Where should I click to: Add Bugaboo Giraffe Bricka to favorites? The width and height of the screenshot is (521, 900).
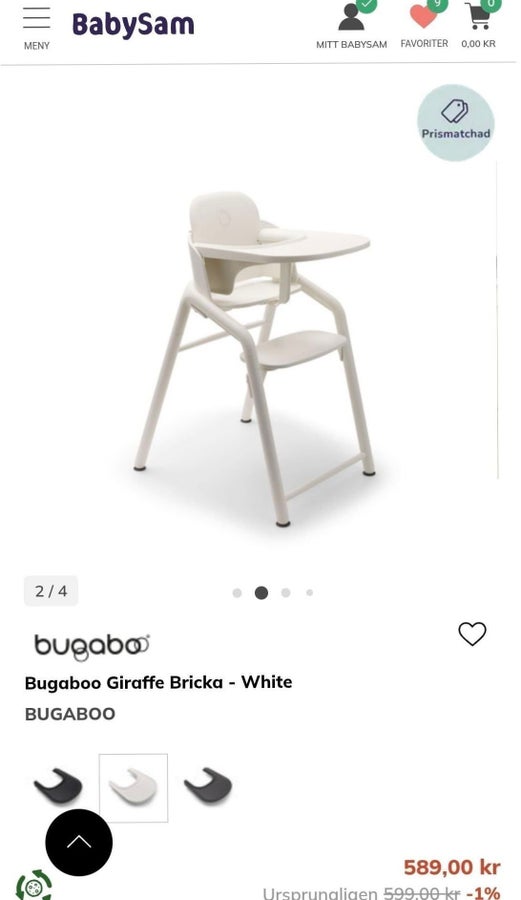[472, 634]
